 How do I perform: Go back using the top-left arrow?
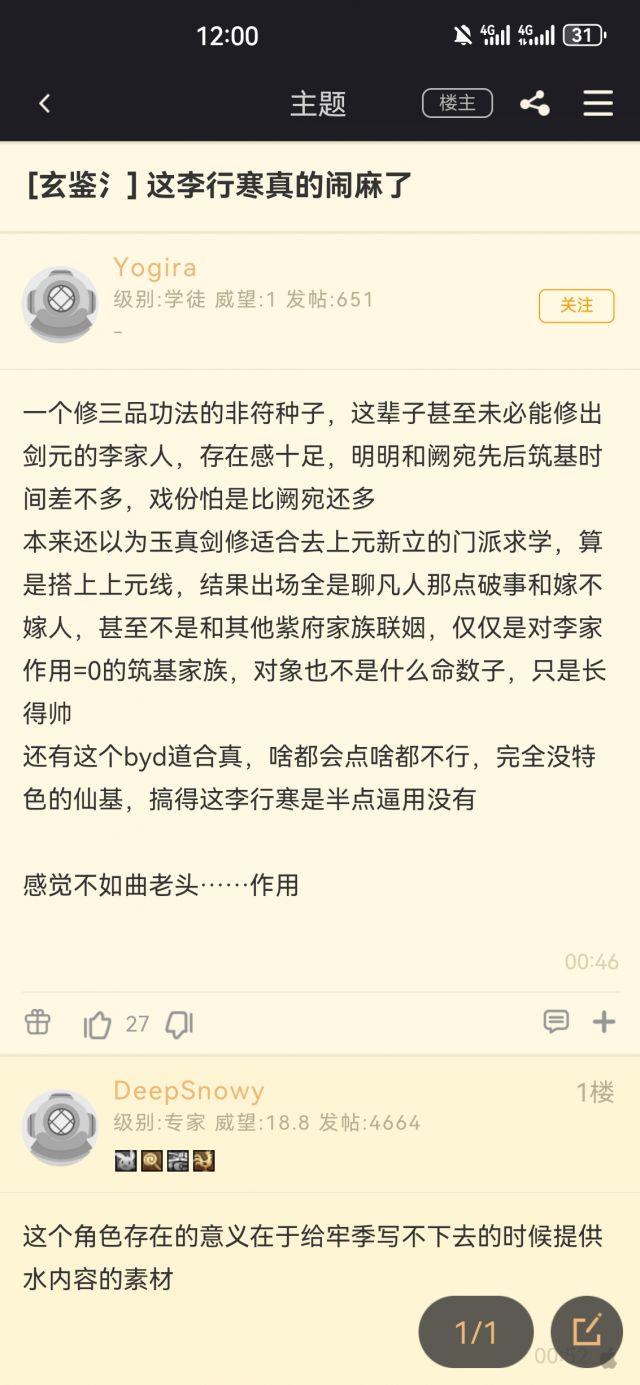point(44,103)
